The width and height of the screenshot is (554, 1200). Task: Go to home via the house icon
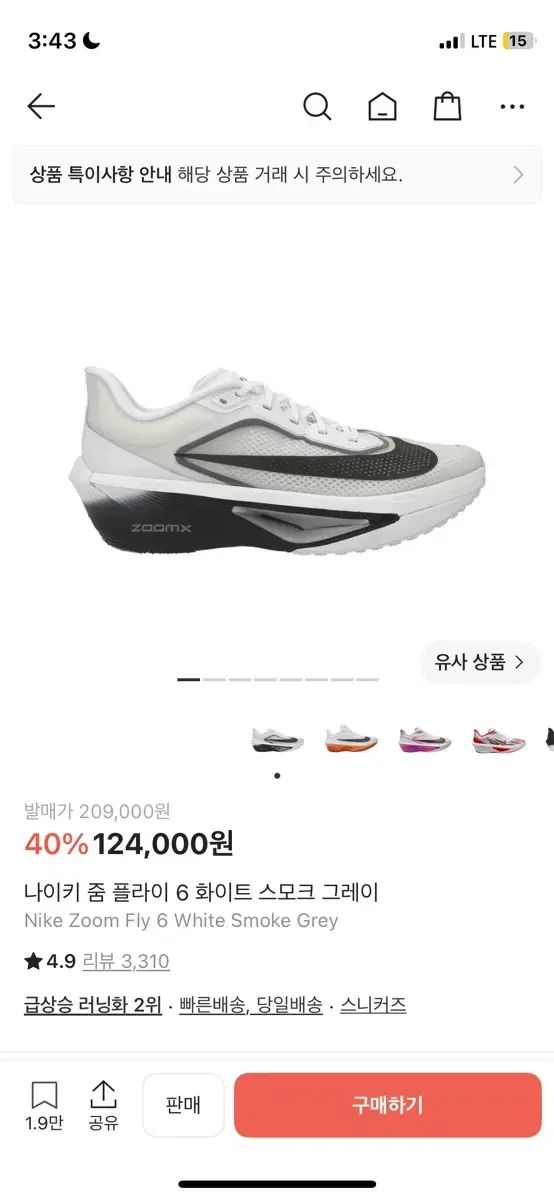click(382, 106)
